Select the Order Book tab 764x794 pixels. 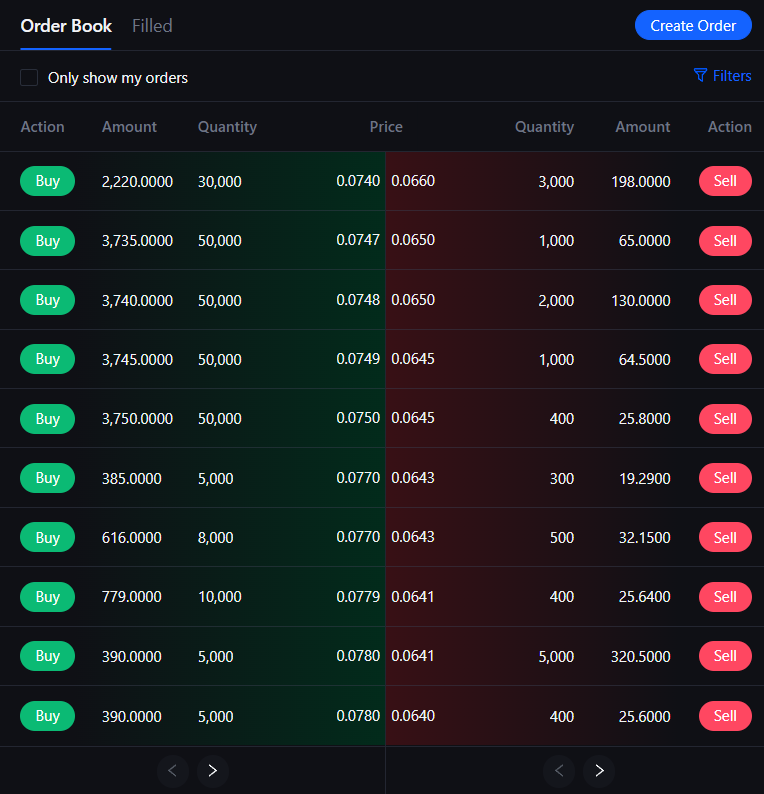[x=66, y=26]
